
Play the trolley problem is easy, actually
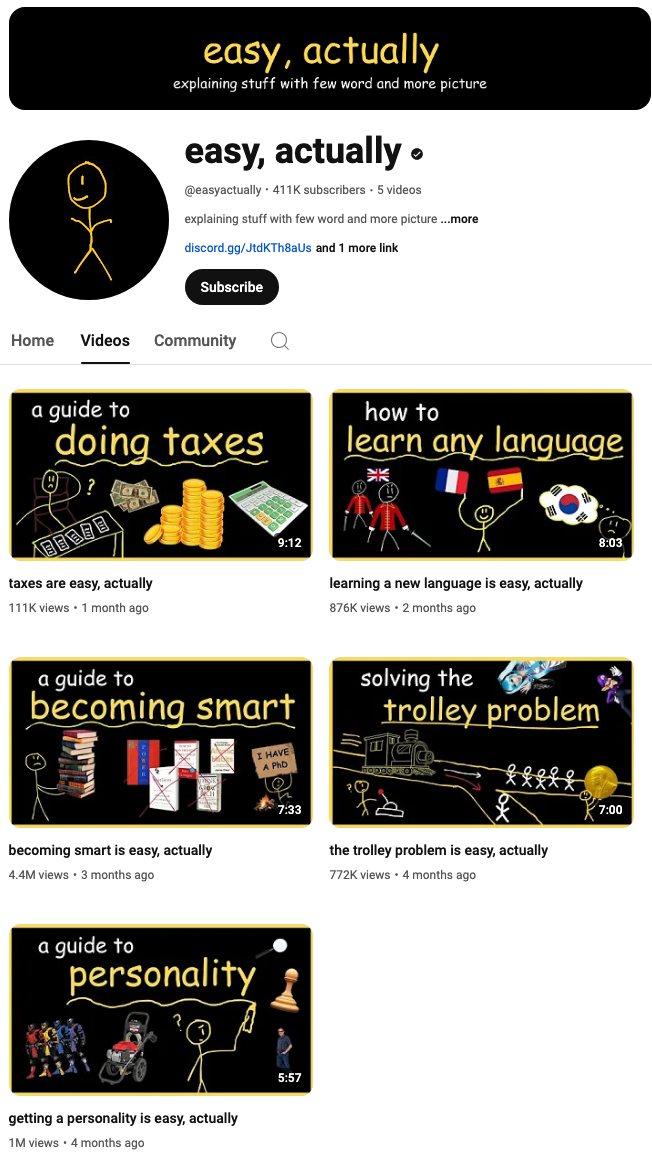[481, 742]
